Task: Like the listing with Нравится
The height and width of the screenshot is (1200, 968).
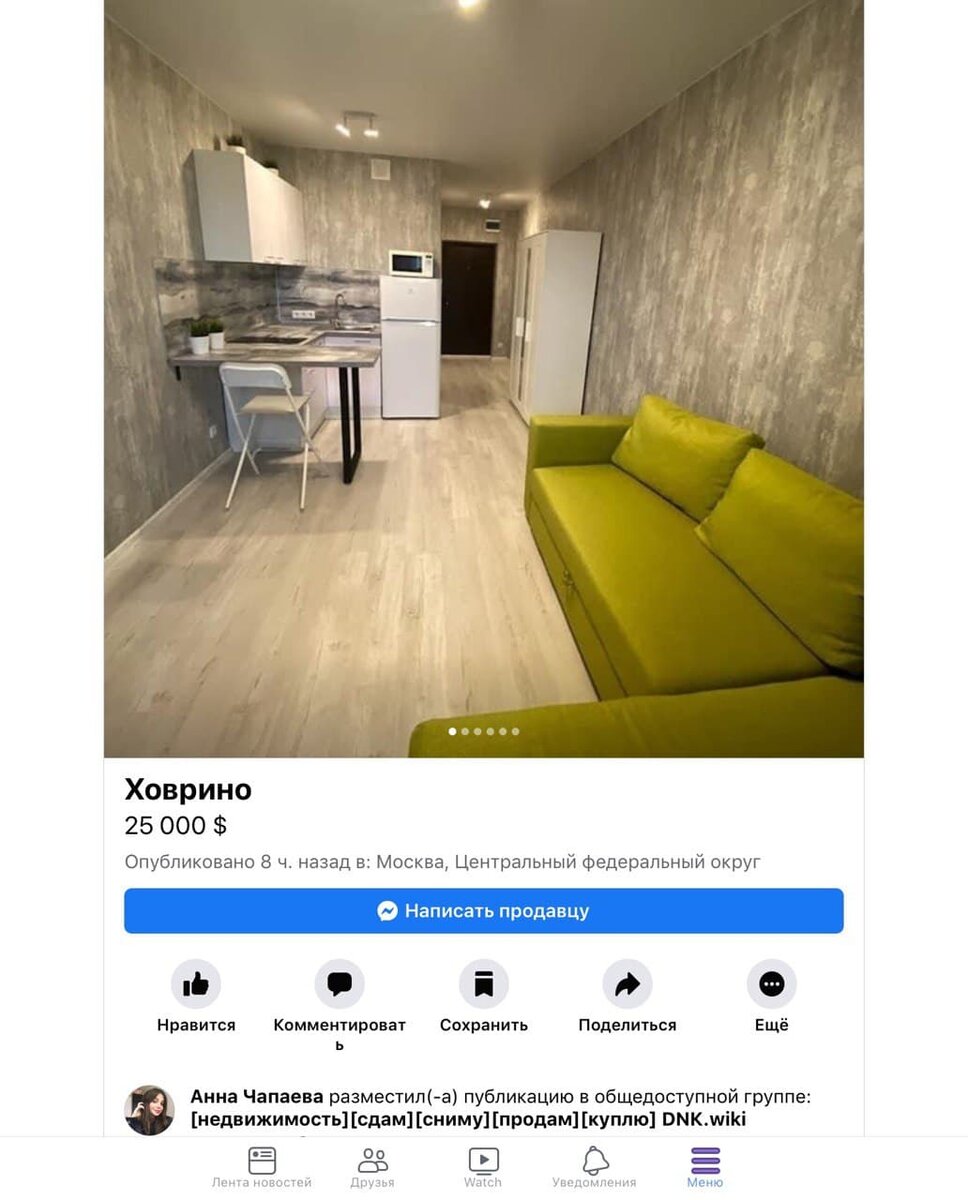Action: point(196,985)
